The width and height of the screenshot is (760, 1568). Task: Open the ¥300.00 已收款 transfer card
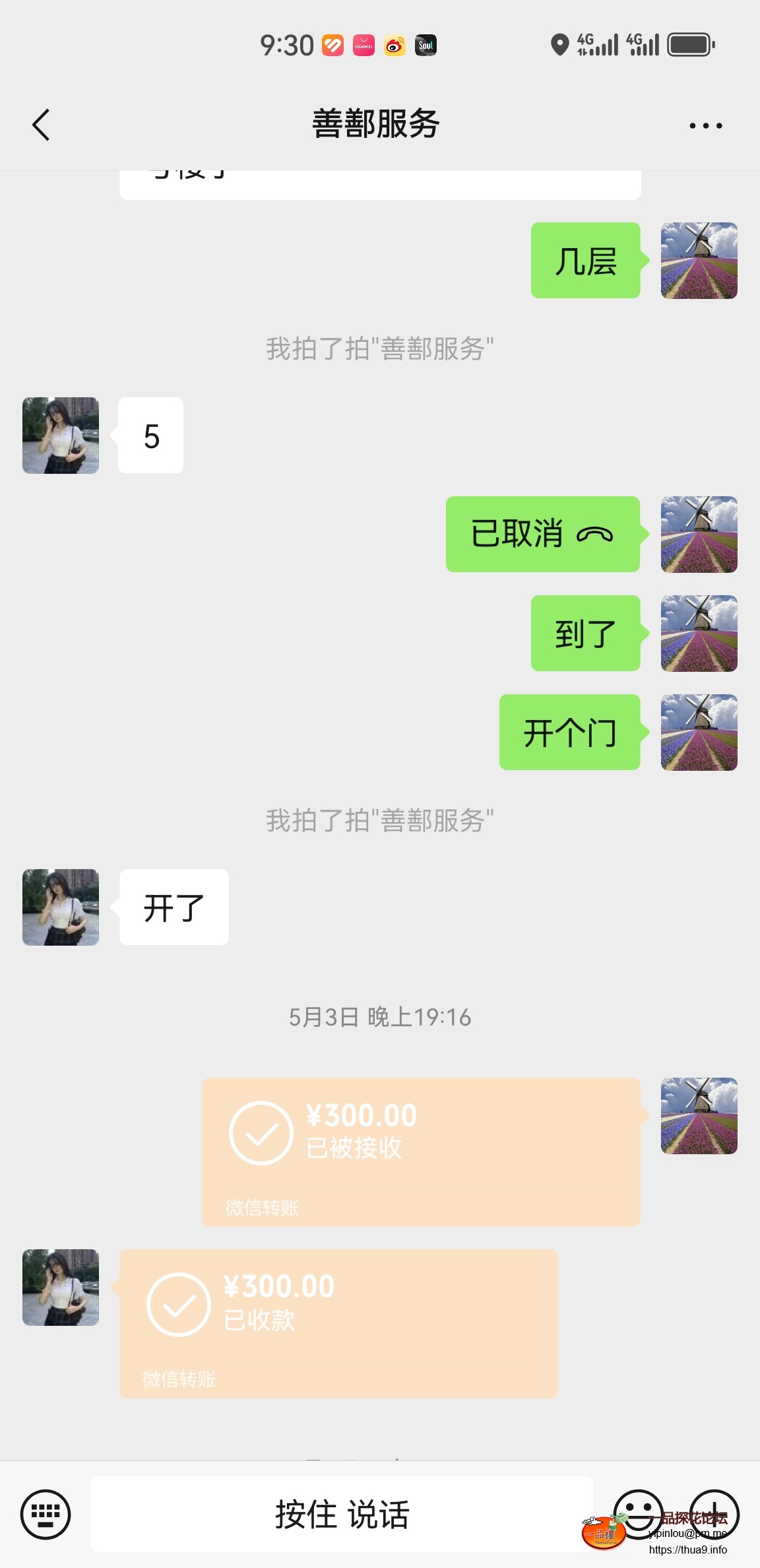point(338,1323)
